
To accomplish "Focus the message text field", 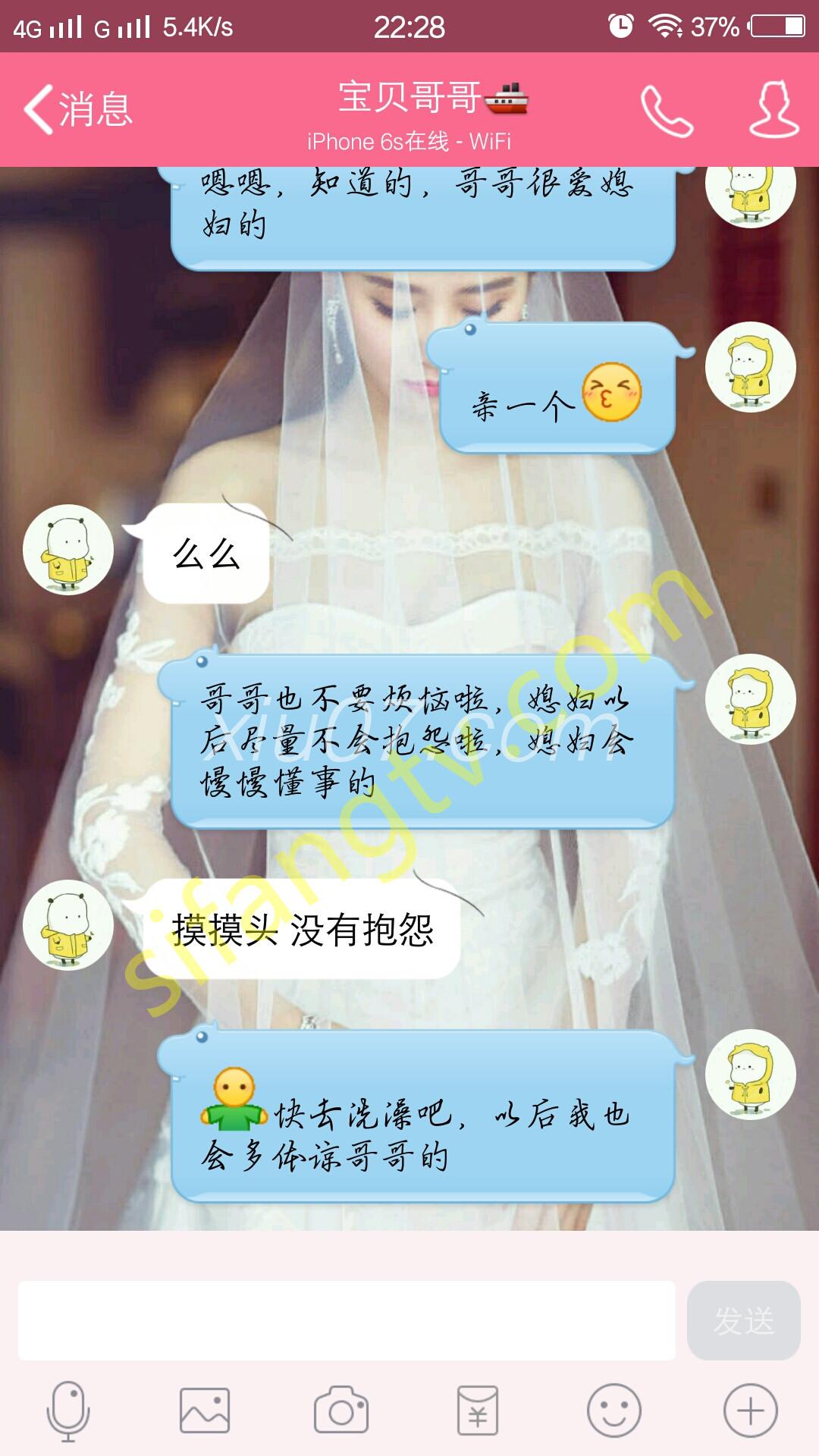I will click(x=346, y=1320).
